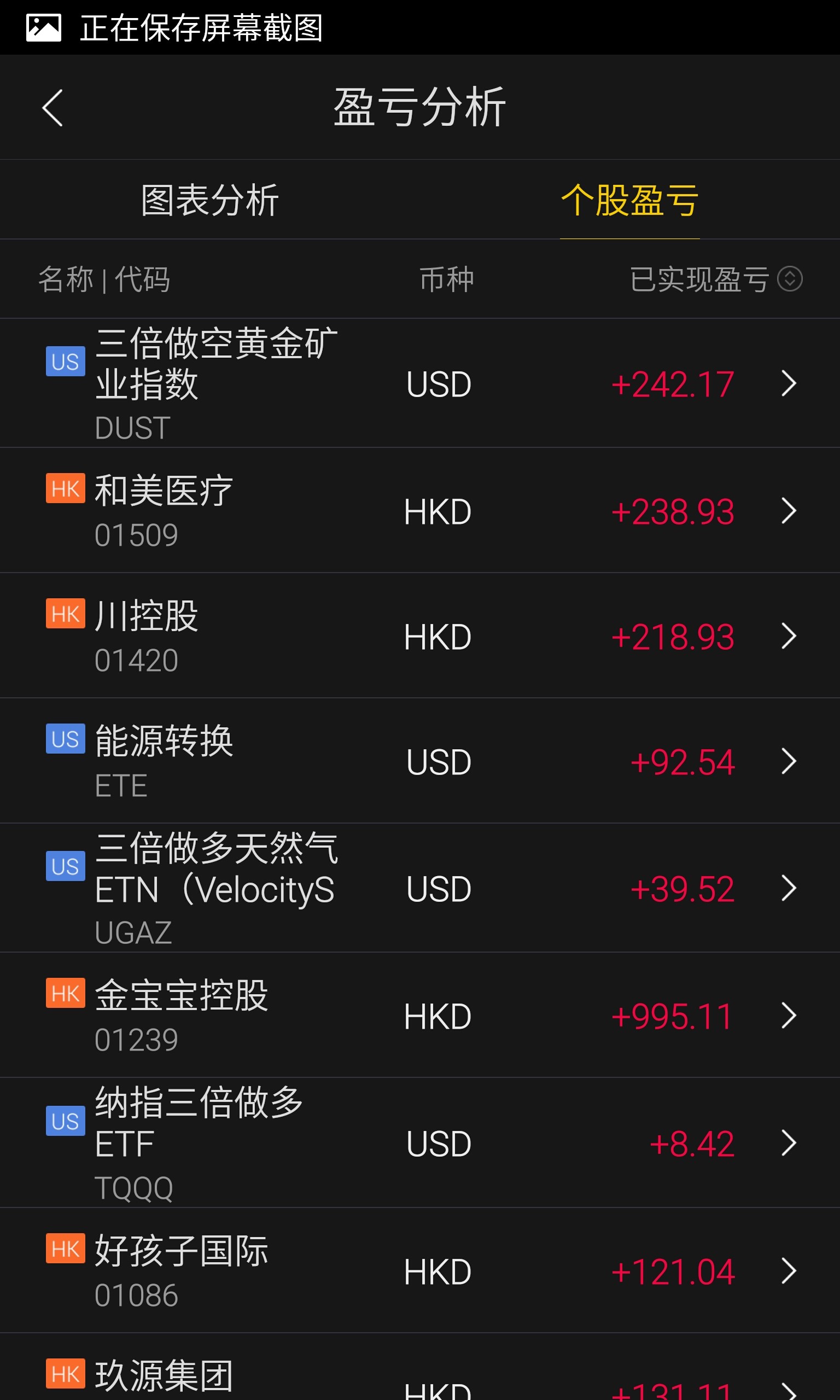This screenshot has width=840, height=1400.
Task: Select the 个股盈亏 tab
Action: 629,200
